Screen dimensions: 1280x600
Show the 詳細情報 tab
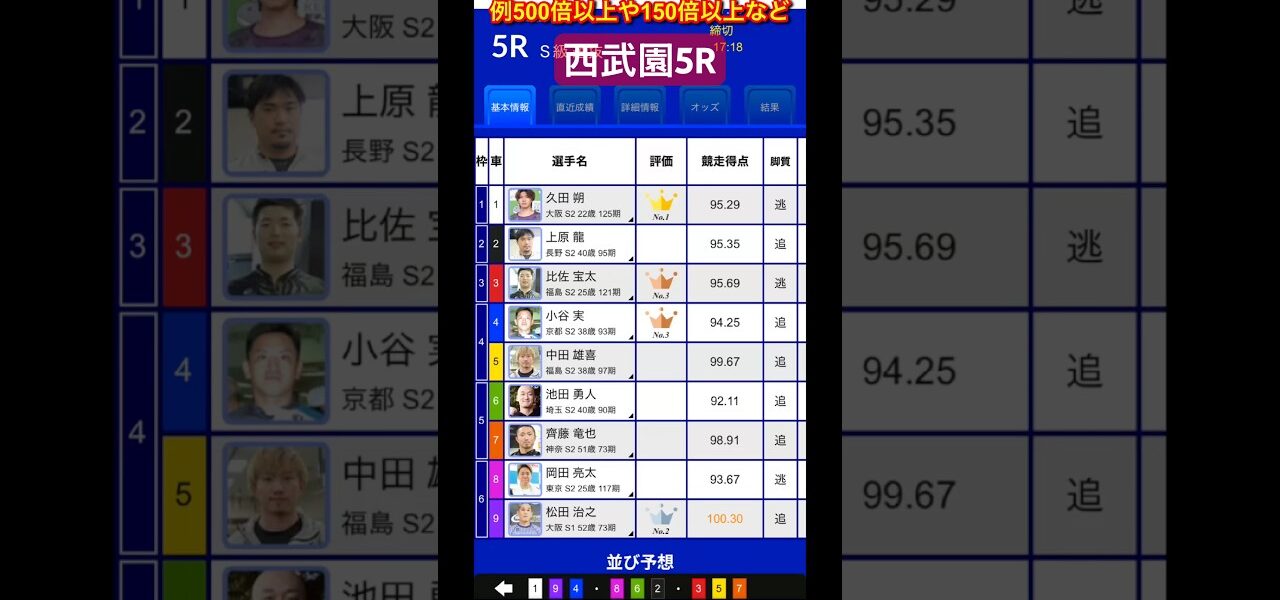640,106
